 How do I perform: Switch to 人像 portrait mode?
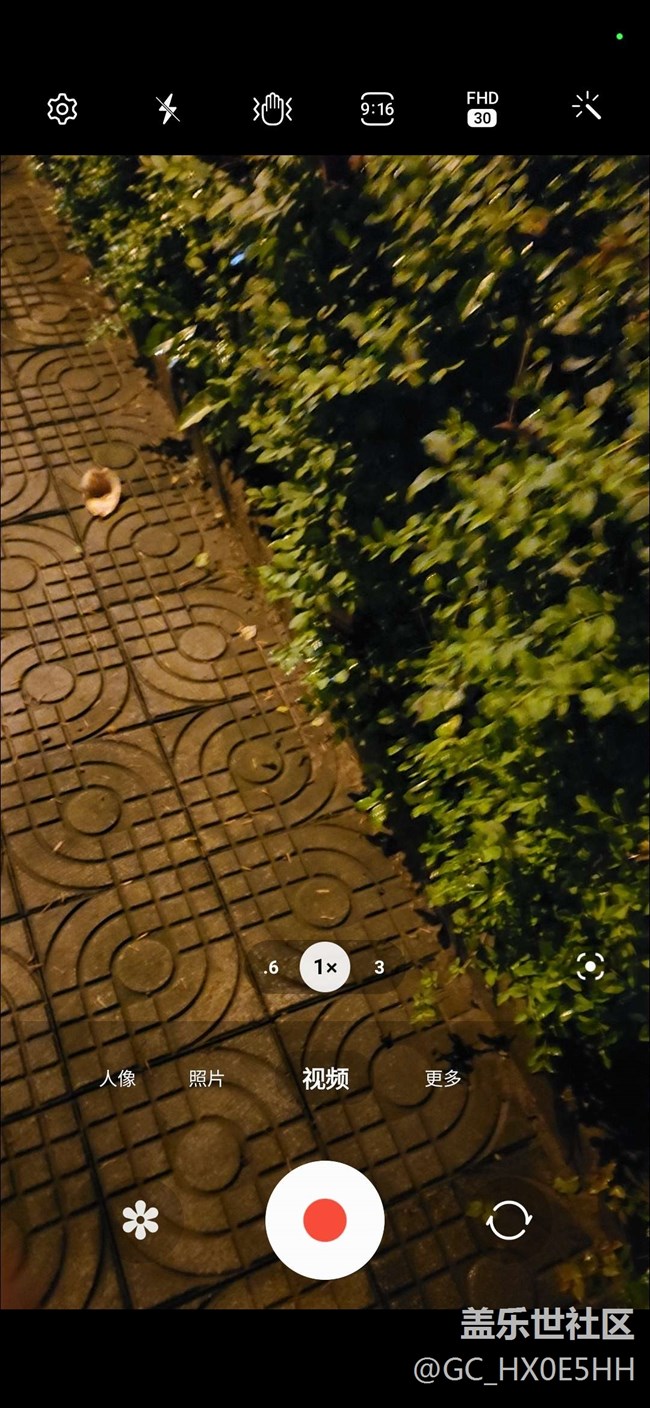[x=117, y=1078]
